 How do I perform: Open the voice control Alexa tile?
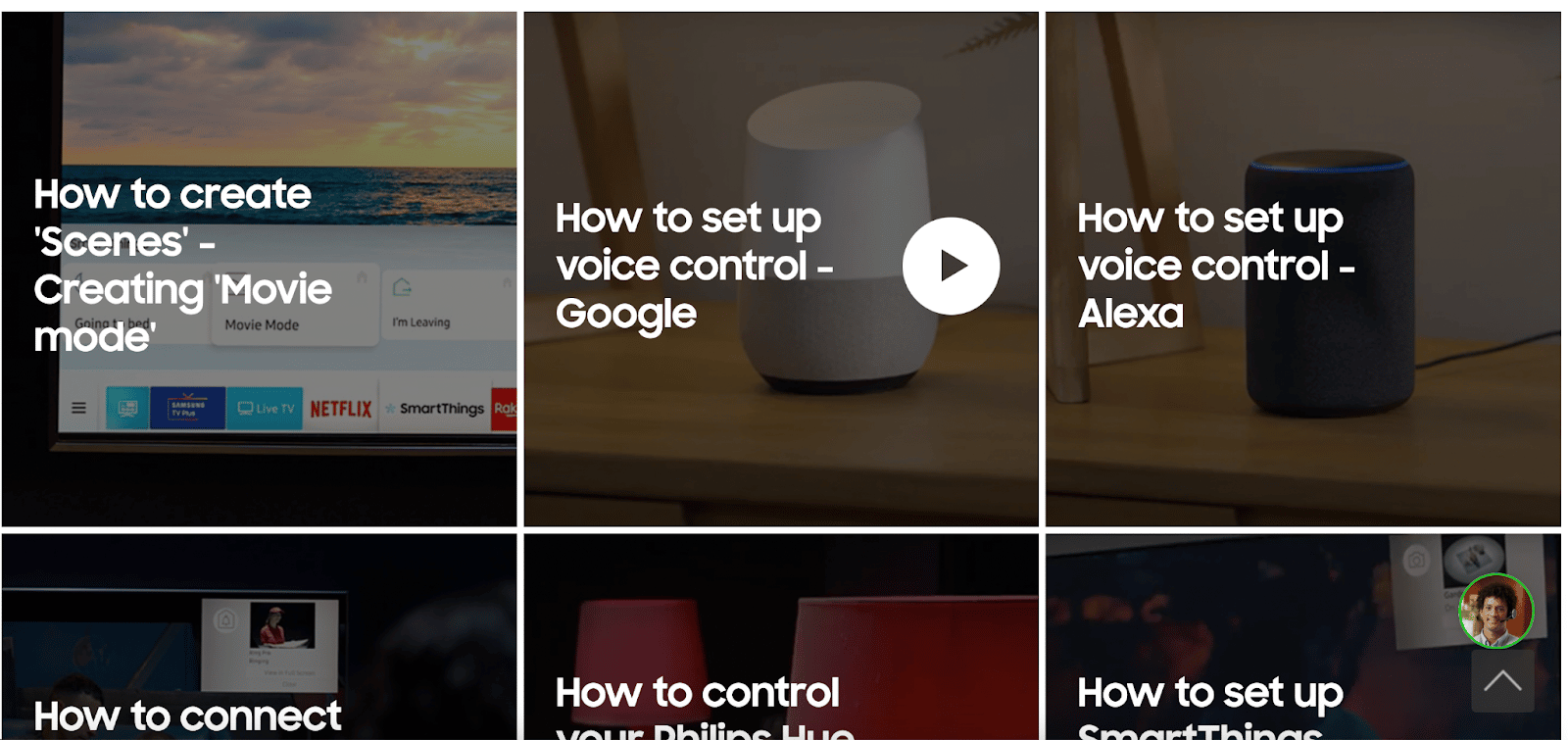[1302, 269]
